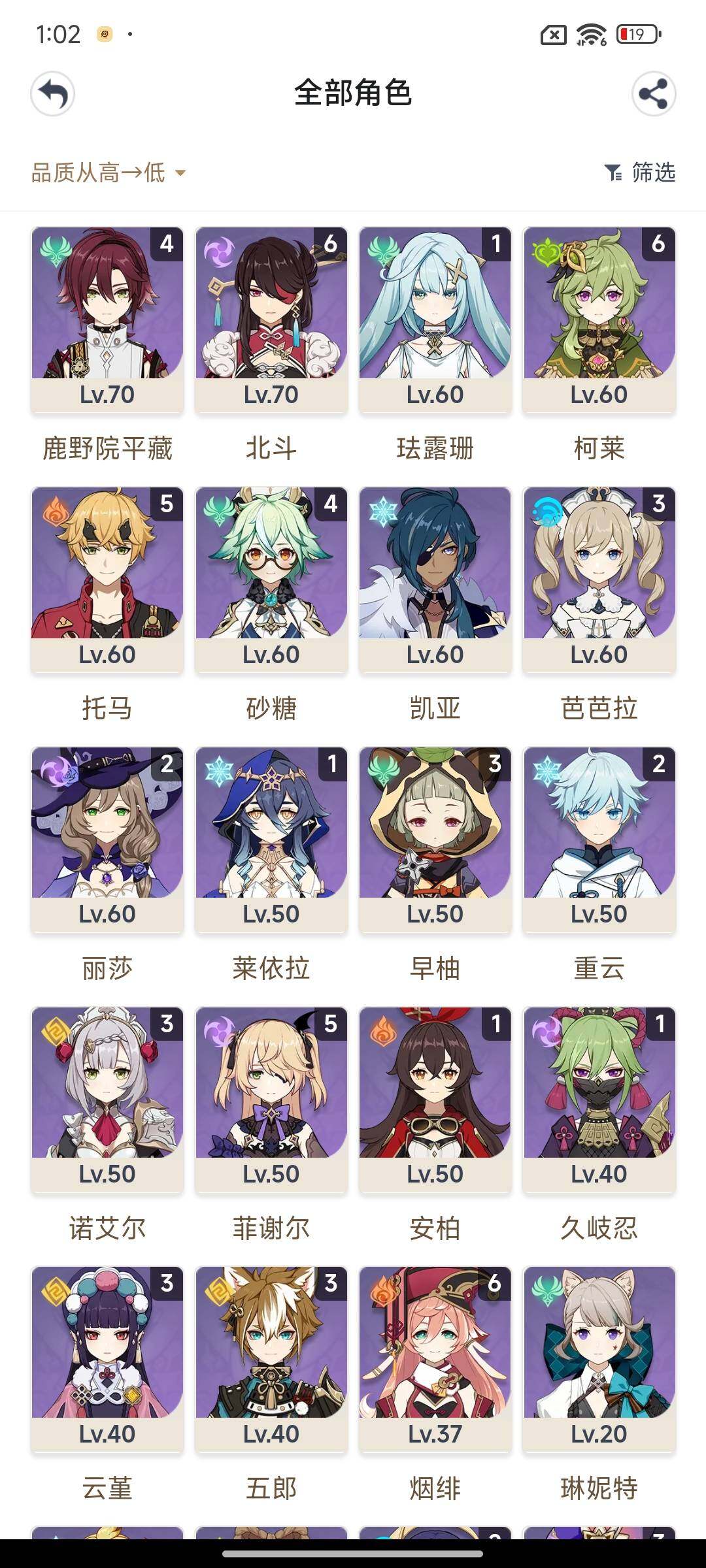Viewport: 706px width, 1568px height.
Task: Open character 菲谢尔
Action: click(271, 1100)
